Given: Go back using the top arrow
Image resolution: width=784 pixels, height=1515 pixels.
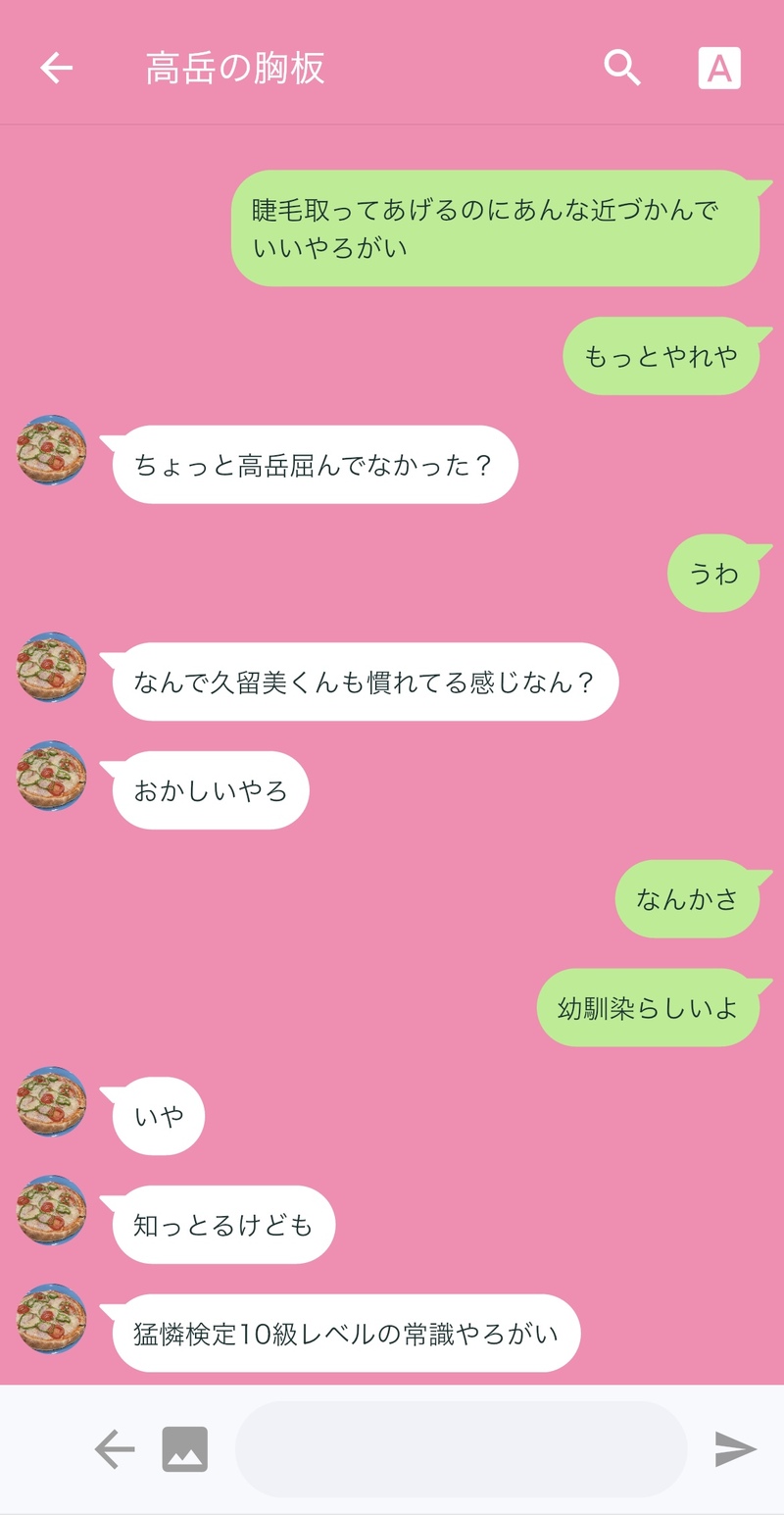Looking at the screenshot, I should [x=57, y=68].
